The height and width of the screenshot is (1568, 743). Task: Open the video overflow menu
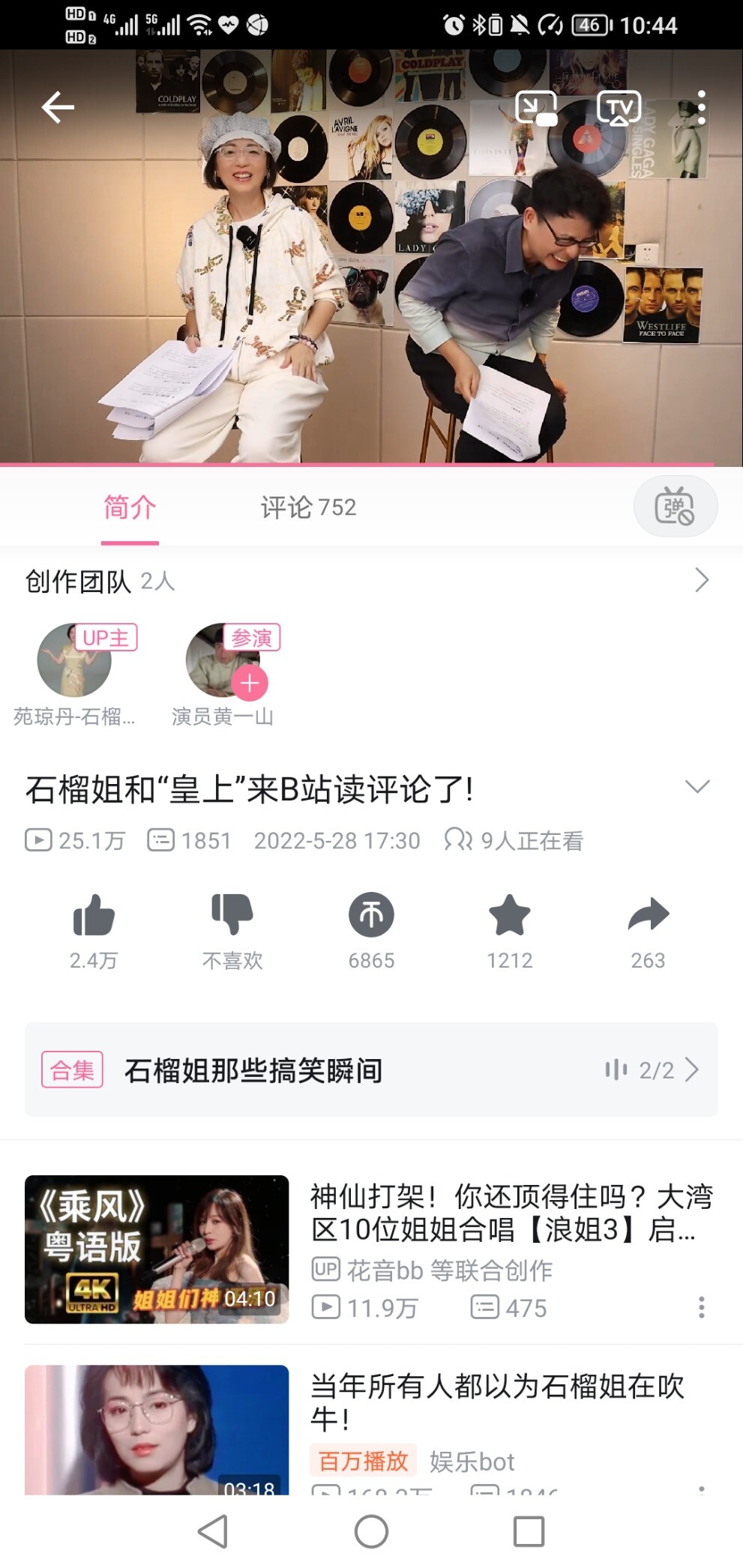[x=701, y=108]
